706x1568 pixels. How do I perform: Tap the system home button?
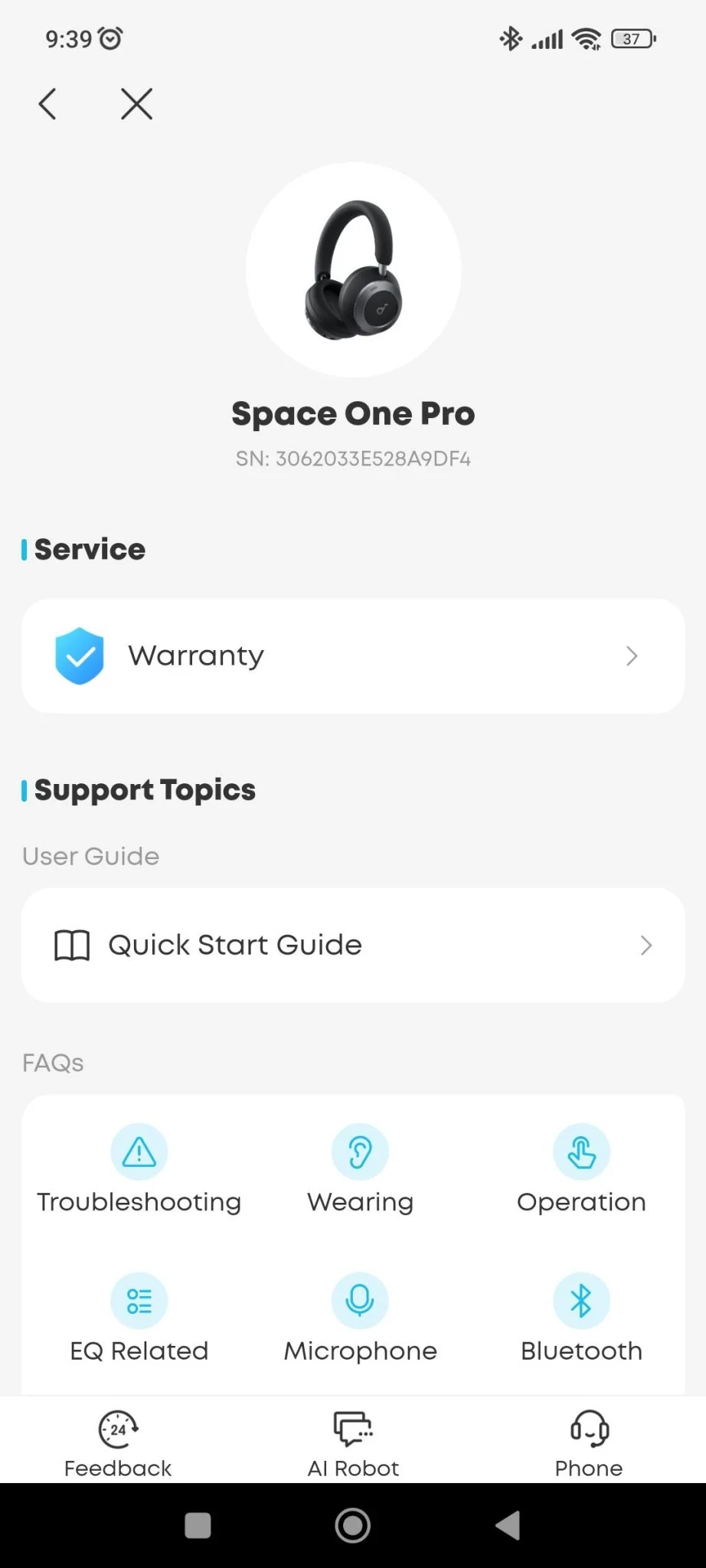(353, 1525)
